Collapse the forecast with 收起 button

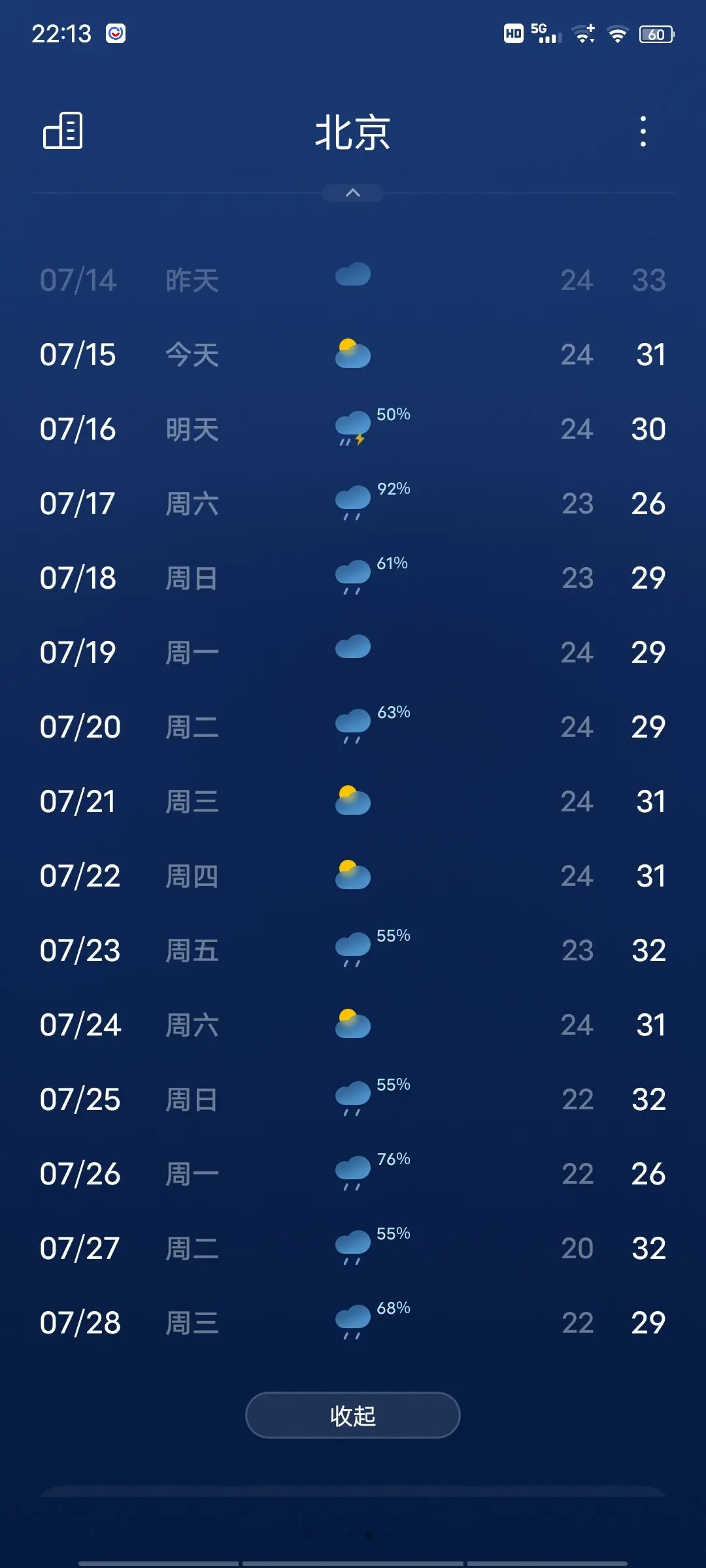click(353, 1415)
